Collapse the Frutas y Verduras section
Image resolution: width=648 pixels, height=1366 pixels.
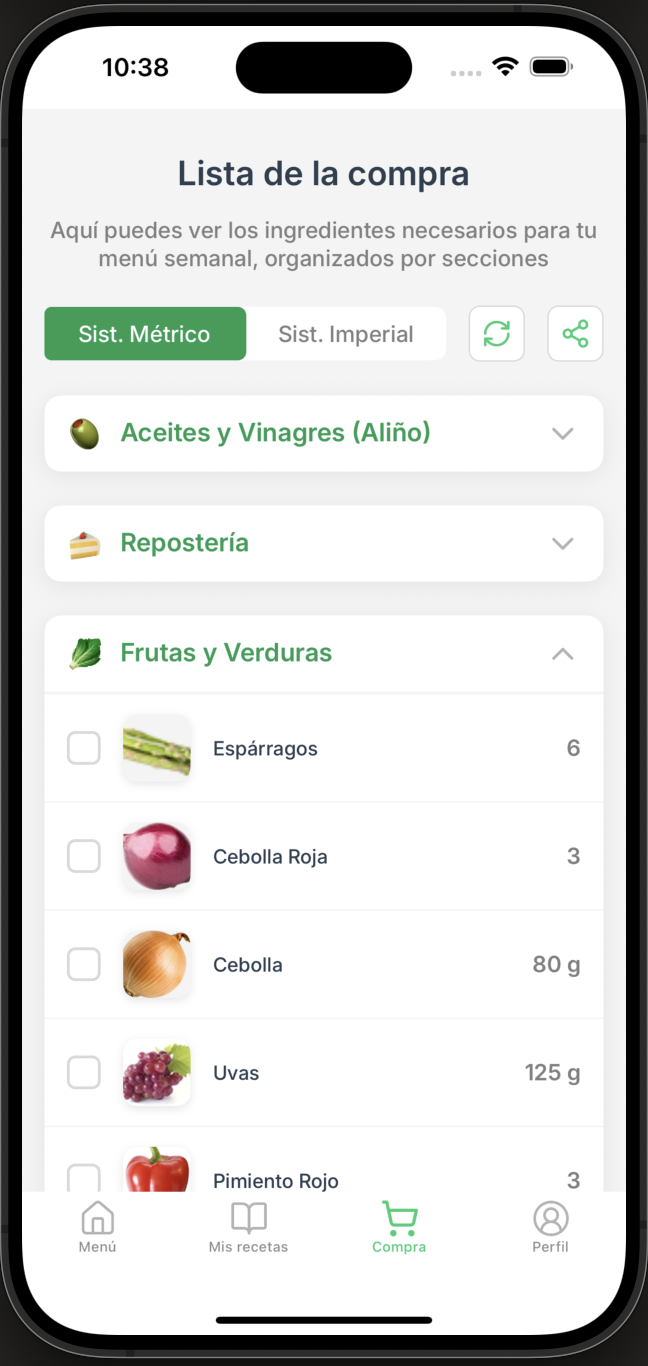[562, 654]
